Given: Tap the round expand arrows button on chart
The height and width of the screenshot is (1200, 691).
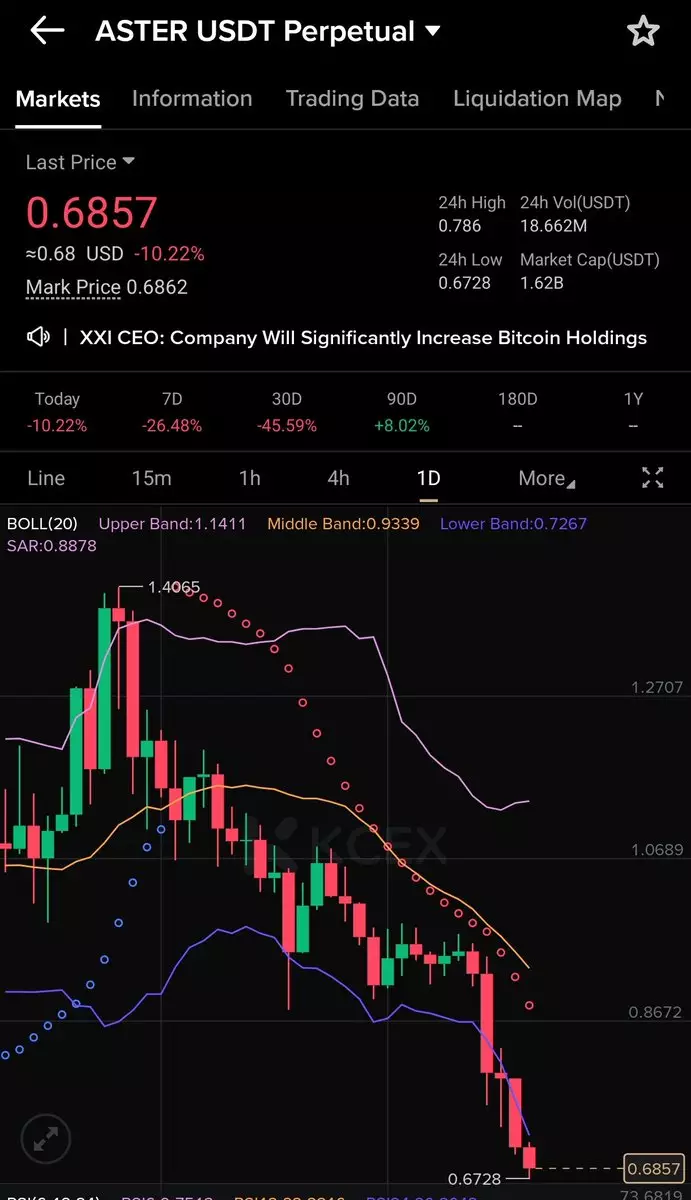Looking at the screenshot, I should click(46, 1139).
